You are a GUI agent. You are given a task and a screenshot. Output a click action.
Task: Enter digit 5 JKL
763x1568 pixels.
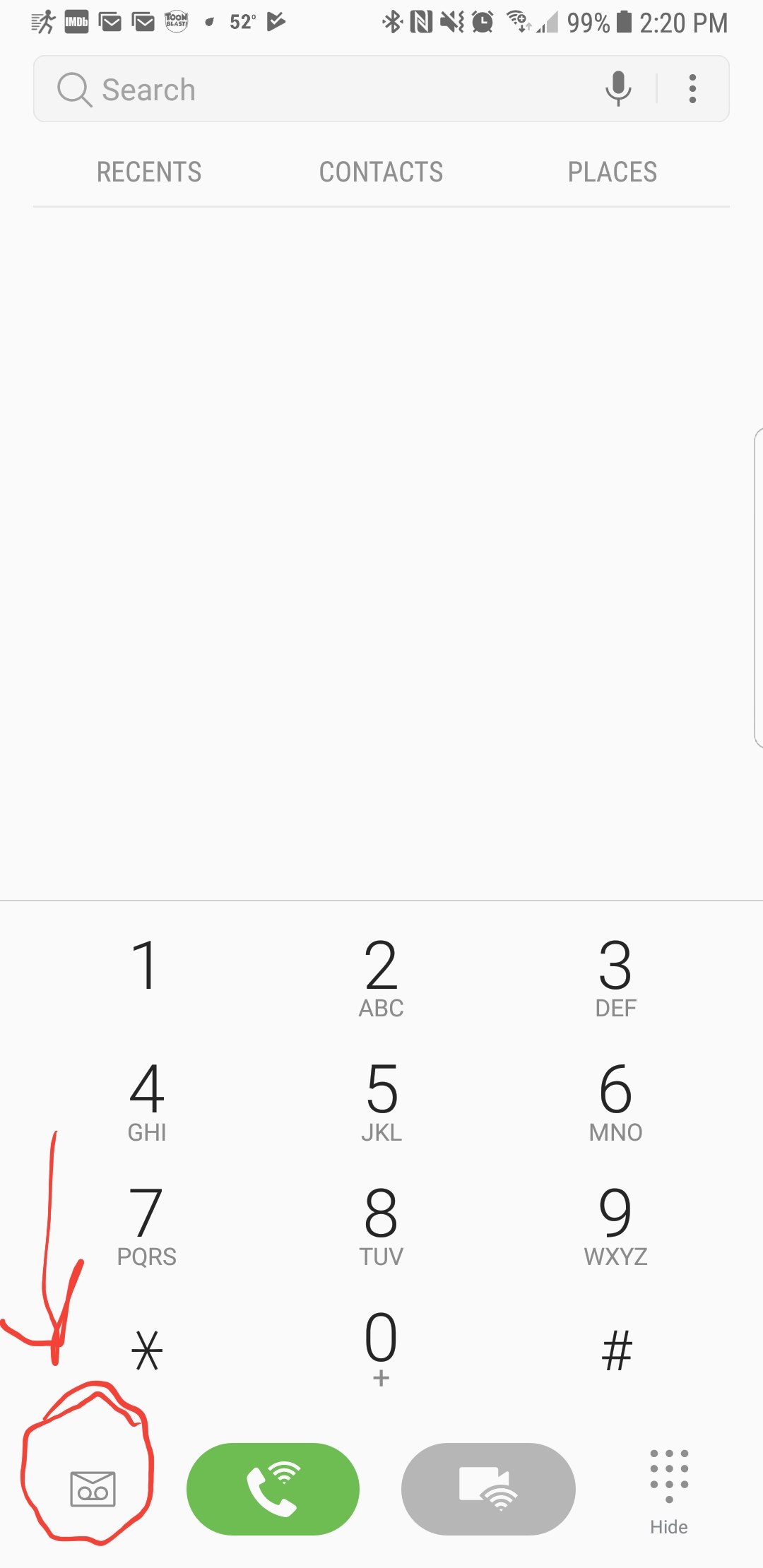(x=381, y=1100)
